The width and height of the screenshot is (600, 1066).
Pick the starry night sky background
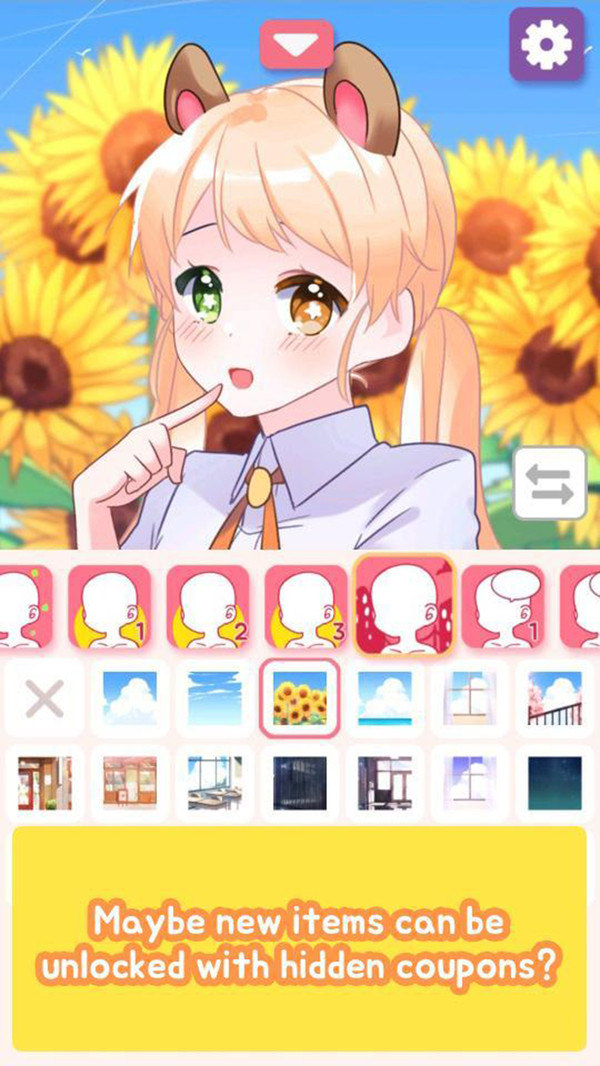point(554,782)
